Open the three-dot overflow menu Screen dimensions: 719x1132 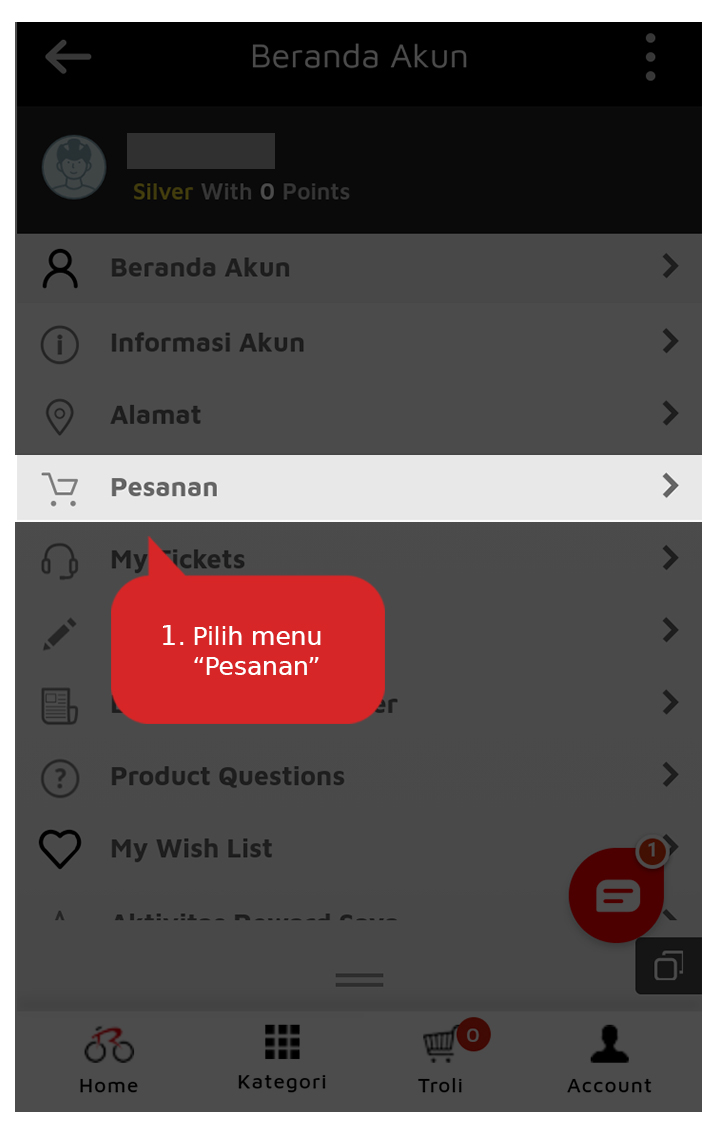[x=650, y=57]
